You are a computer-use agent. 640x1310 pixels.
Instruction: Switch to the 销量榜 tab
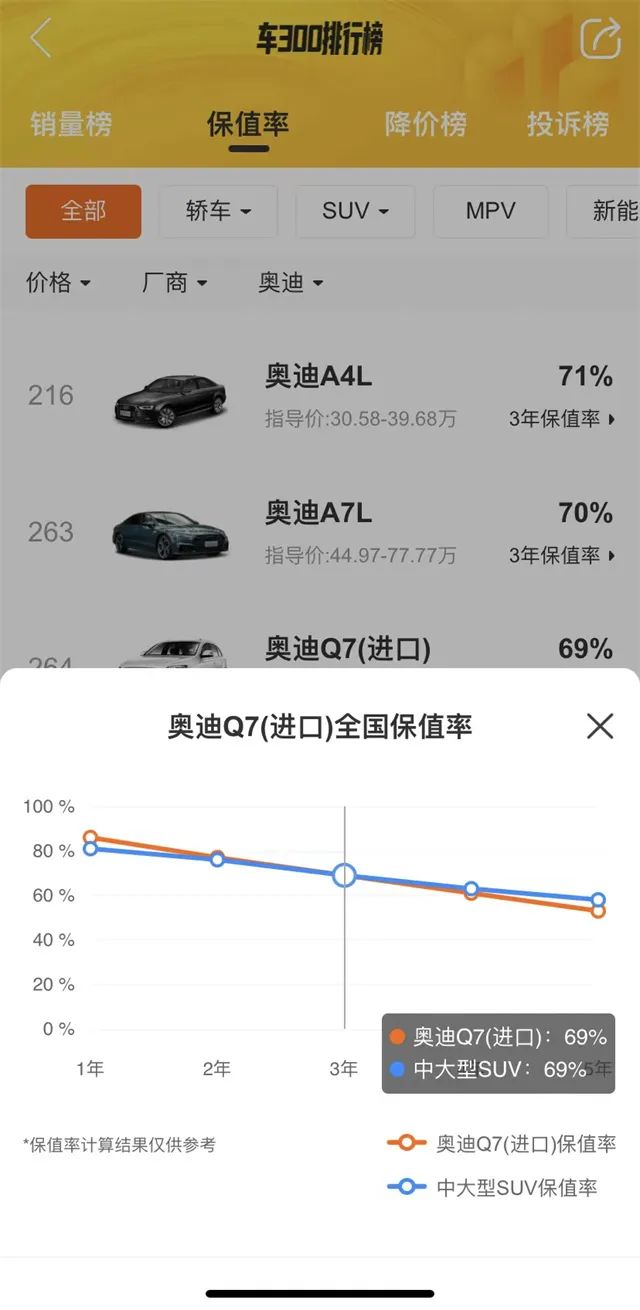point(71,125)
